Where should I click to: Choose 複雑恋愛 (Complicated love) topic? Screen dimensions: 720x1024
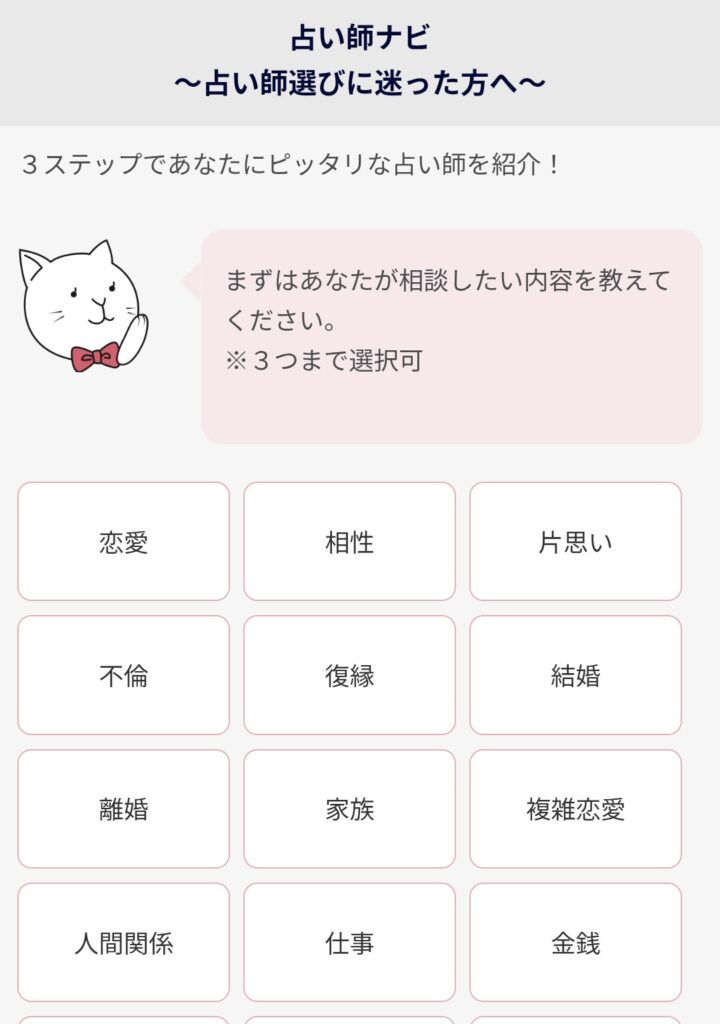click(575, 807)
